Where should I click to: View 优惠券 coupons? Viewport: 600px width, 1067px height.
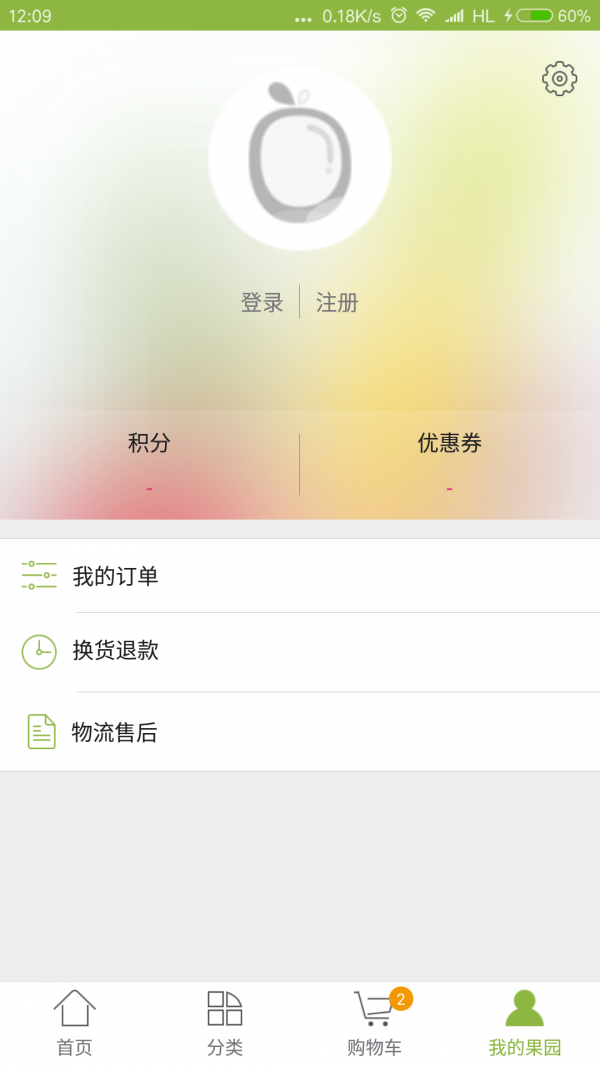tap(449, 461)
